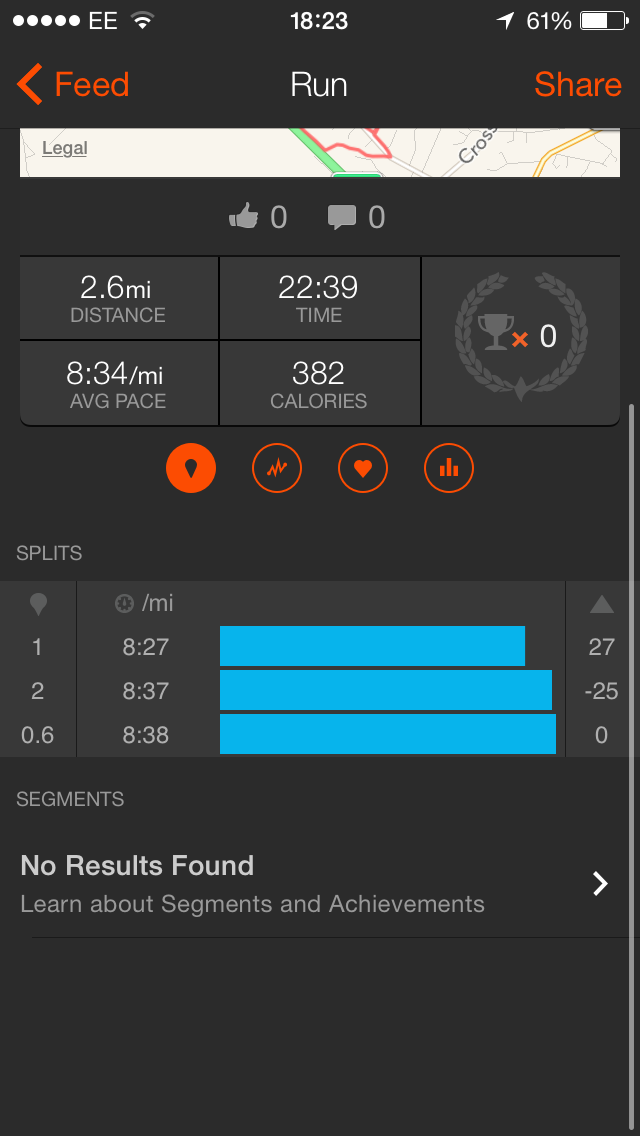This screenshot has width=640, height=1136.
Task: Switch to the heart rate tab
Action: (363, 468)
